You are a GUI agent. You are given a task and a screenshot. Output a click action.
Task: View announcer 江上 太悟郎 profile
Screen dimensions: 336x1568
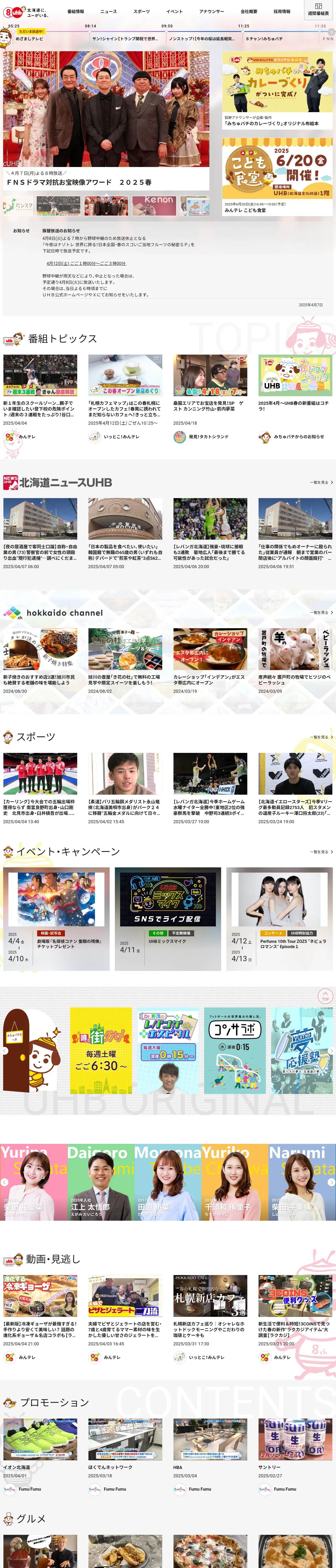pyautogui.click(x=101, y=1182)
